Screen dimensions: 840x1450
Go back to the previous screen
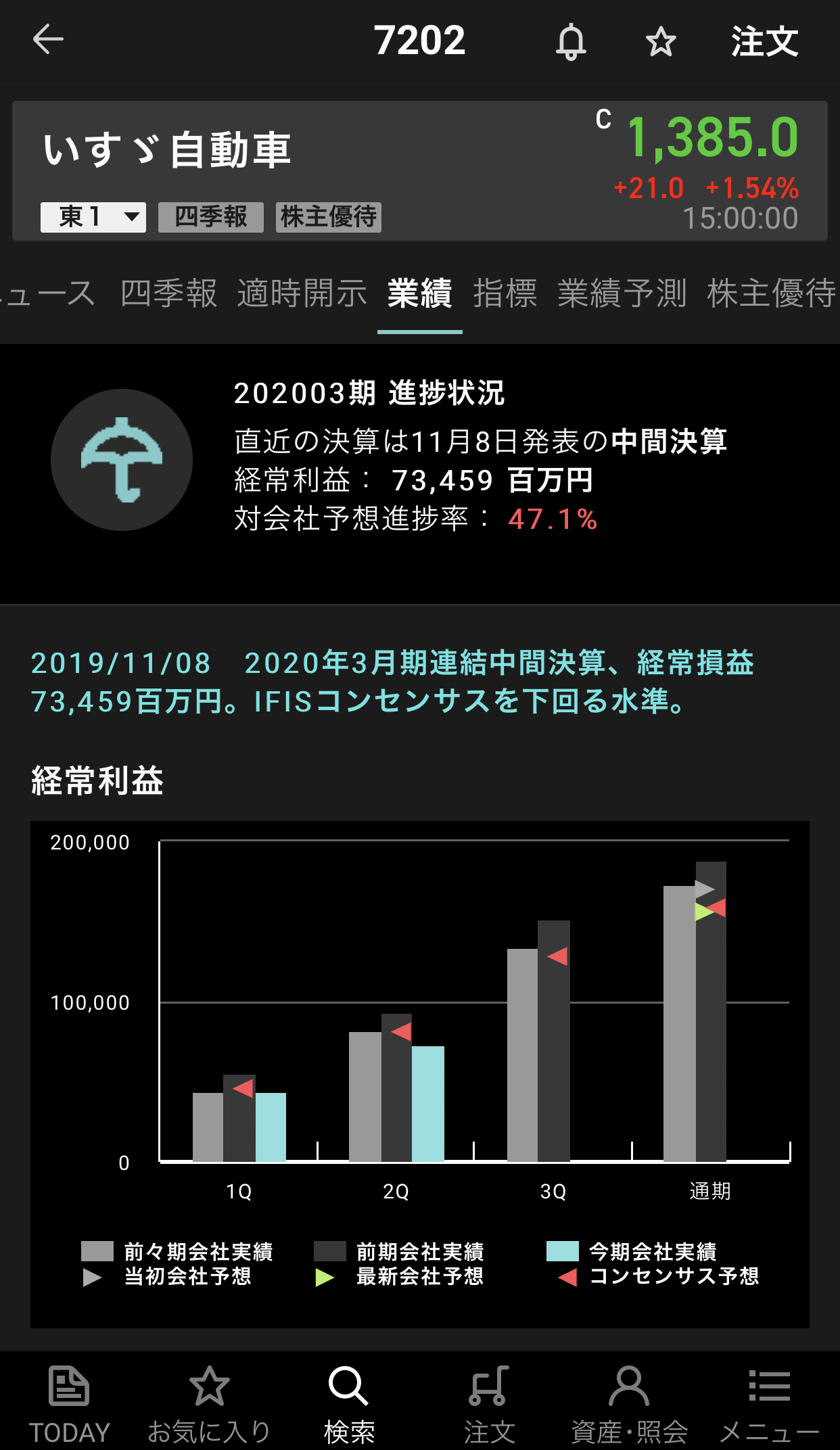point(48,39)
